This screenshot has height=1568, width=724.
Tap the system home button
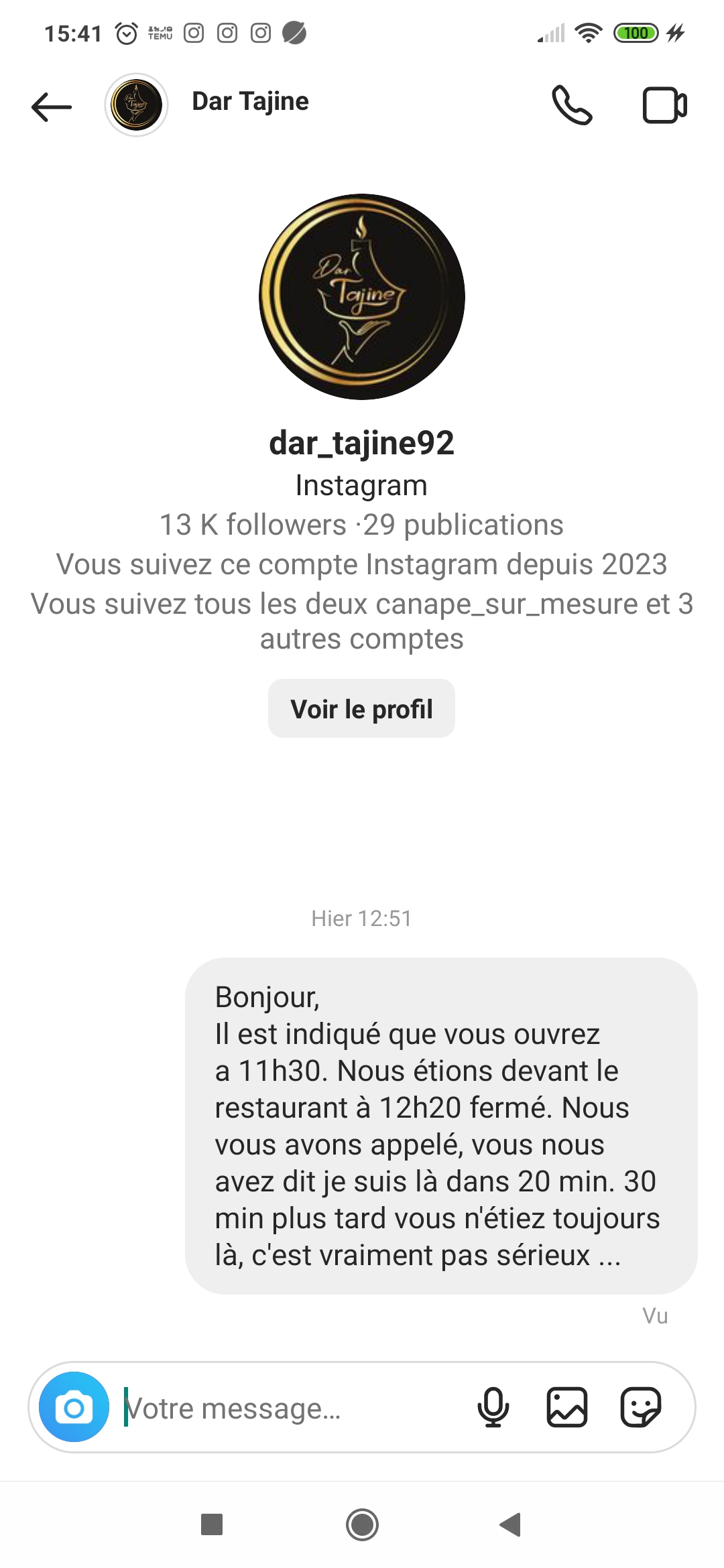[362, 1525]
